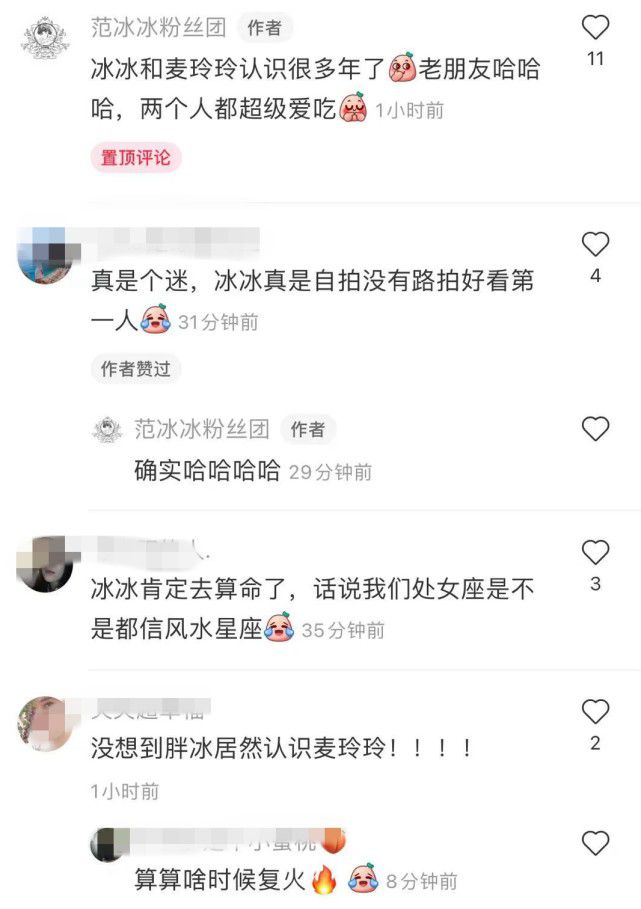Image resolution: width=641 pixels, height=909 pixels.
Task: Like the reply 算算啥时候复火
Action: (595, 843)
